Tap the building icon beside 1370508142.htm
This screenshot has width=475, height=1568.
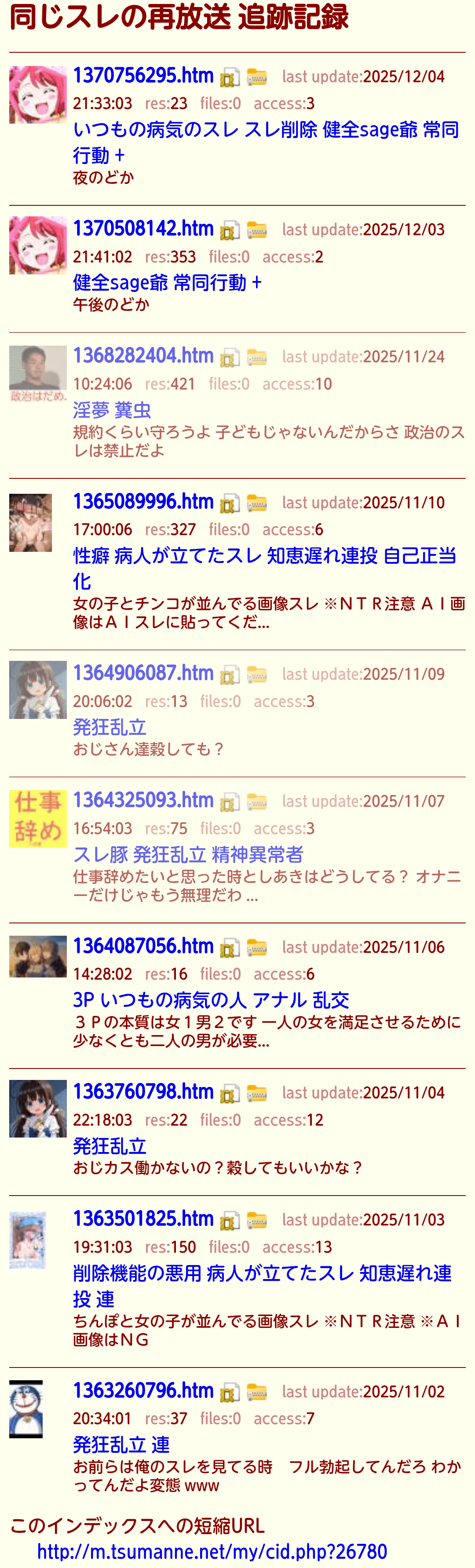point(230,230)
